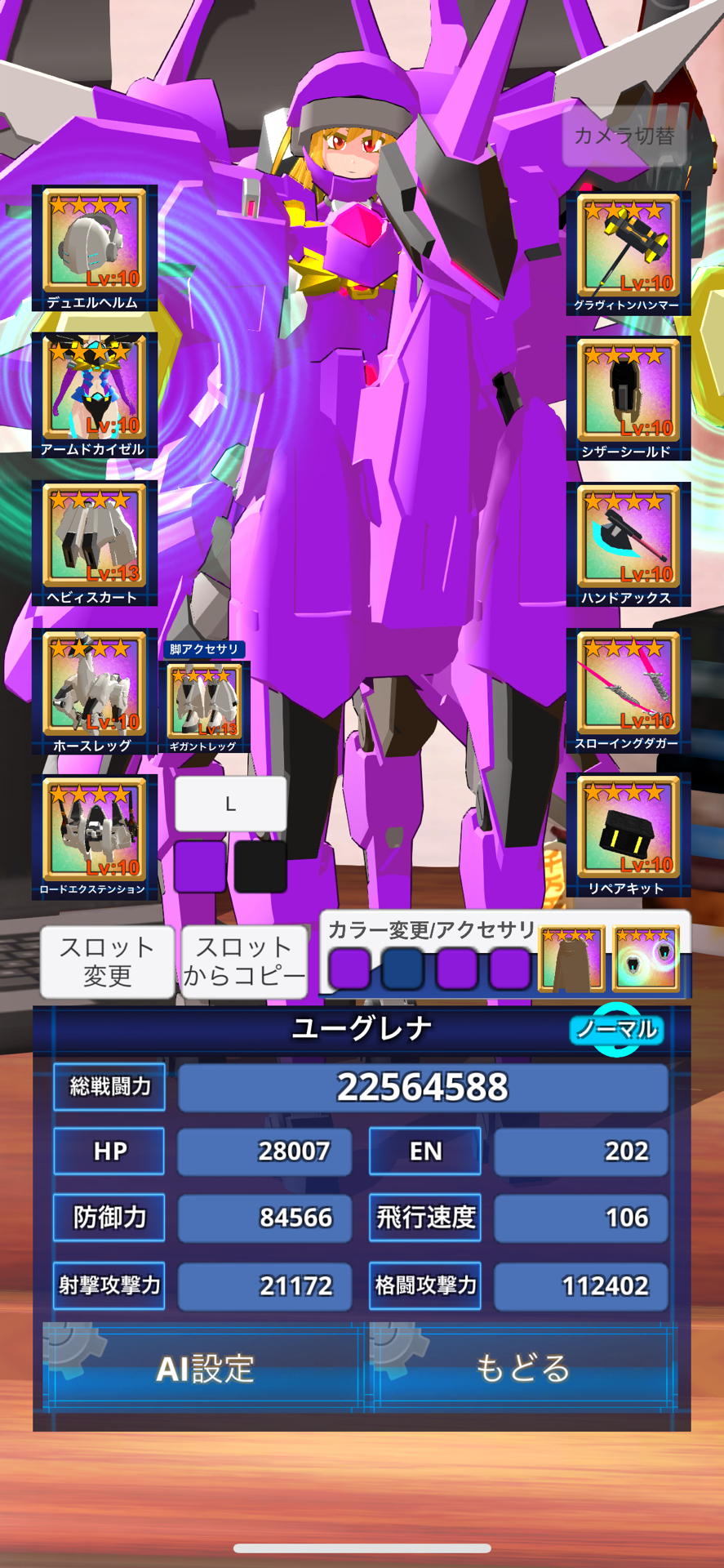Select the ハンドアックス weapon slot

click(628, 544)
